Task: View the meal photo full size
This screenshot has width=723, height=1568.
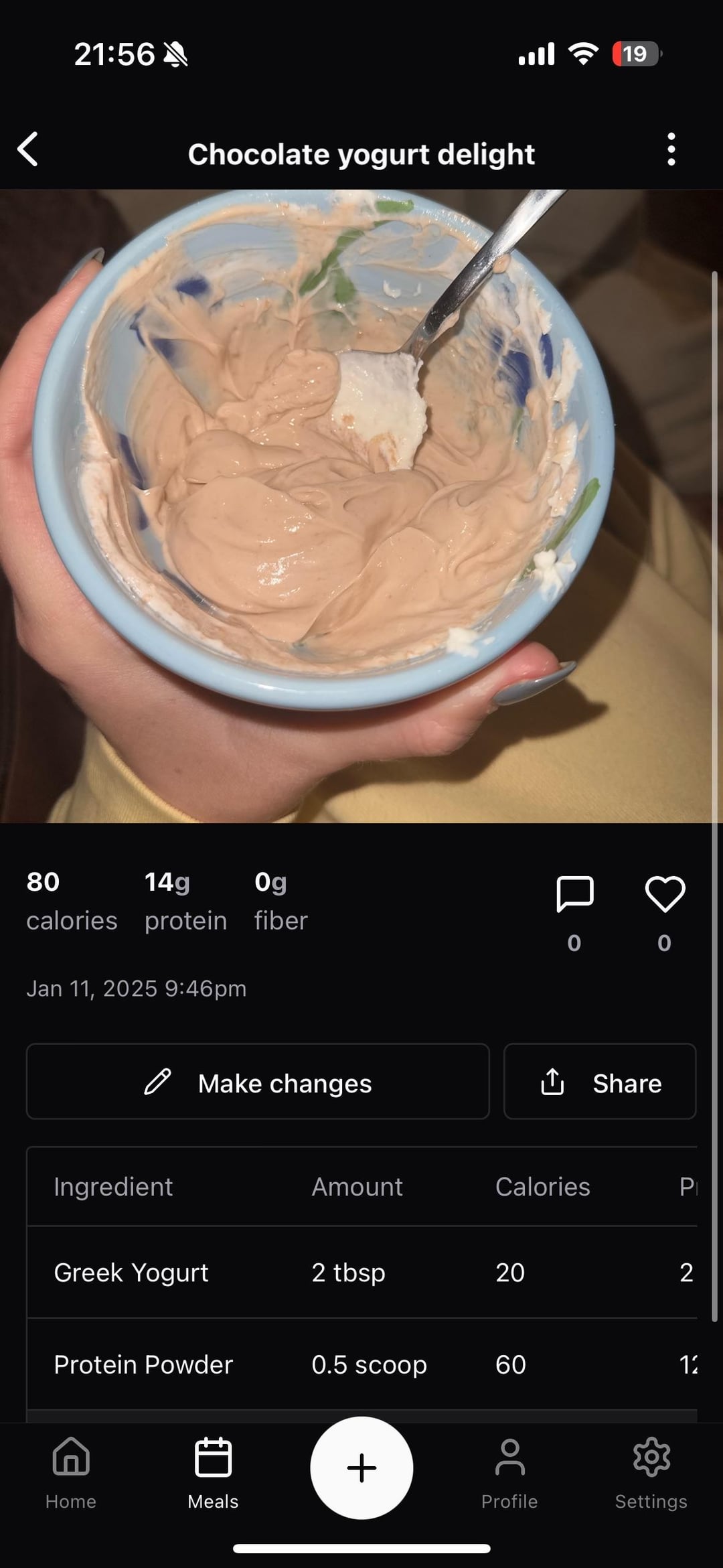Action: click(361, 506)
